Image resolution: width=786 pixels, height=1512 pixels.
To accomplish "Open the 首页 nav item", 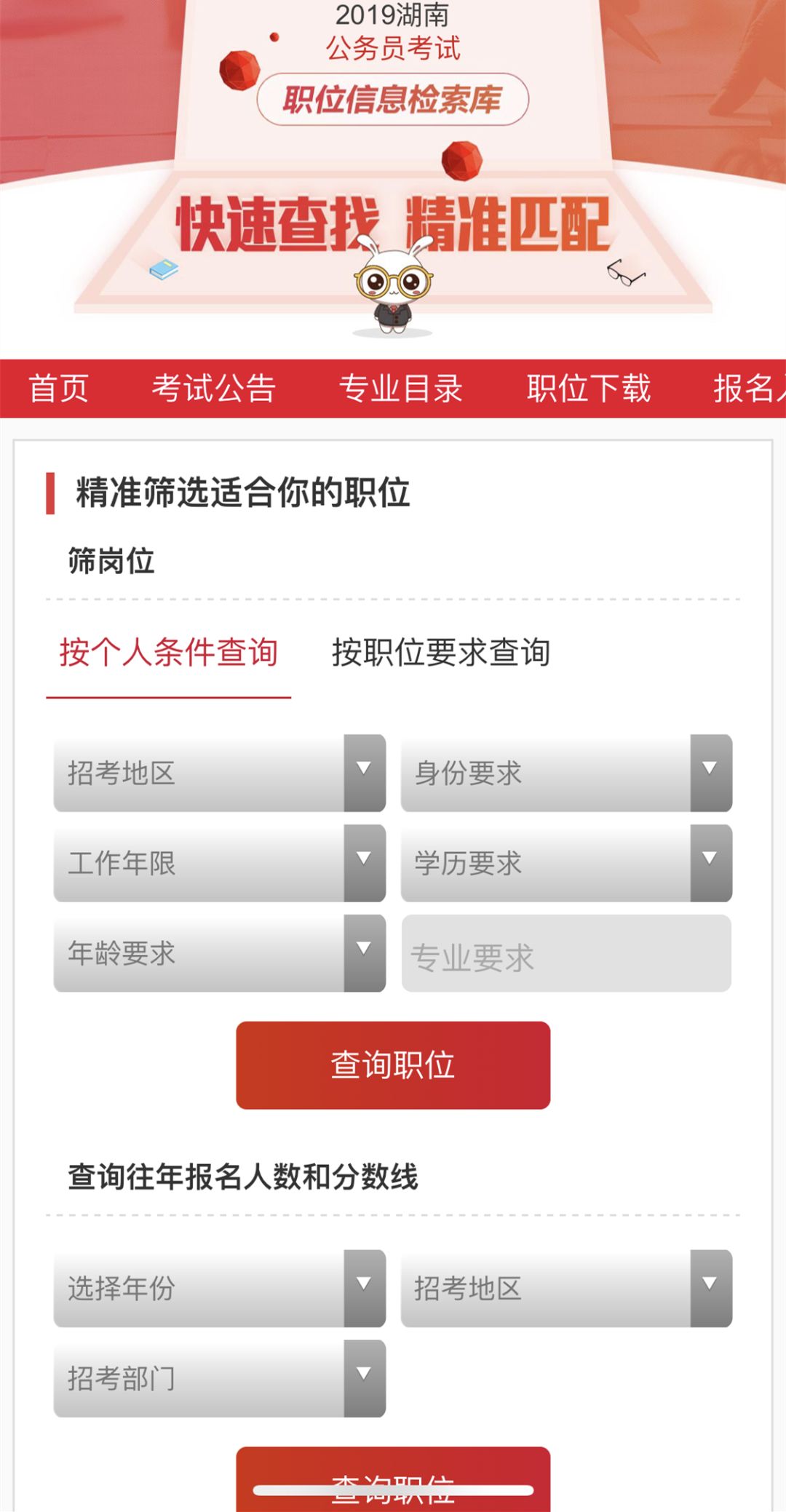I will [x=58, y=388].
